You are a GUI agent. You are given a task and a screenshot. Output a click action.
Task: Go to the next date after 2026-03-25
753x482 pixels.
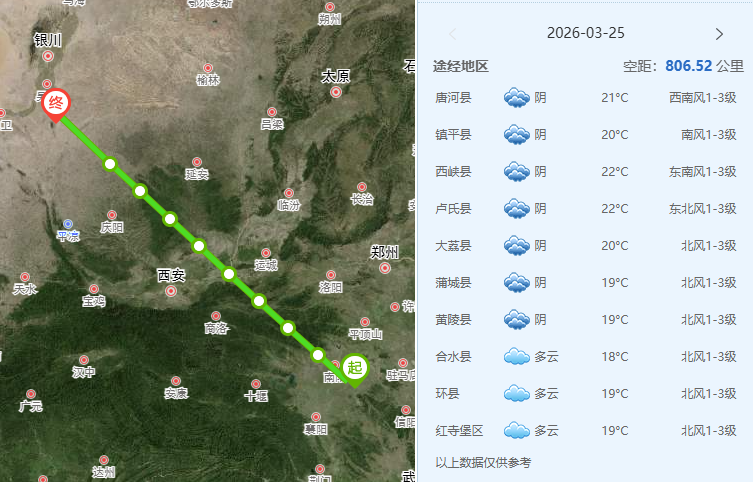718,34
